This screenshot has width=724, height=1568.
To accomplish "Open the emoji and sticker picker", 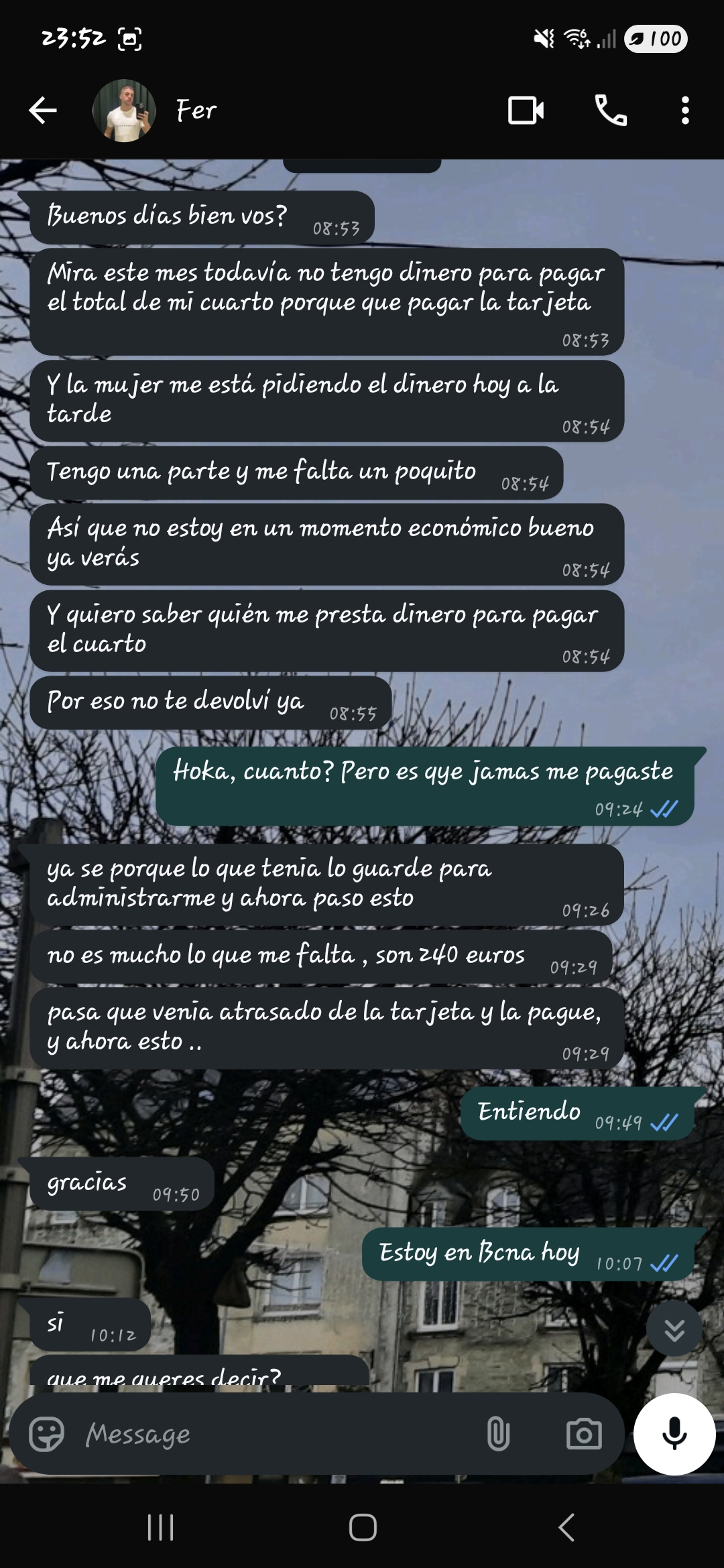I will coord(46,1434).
